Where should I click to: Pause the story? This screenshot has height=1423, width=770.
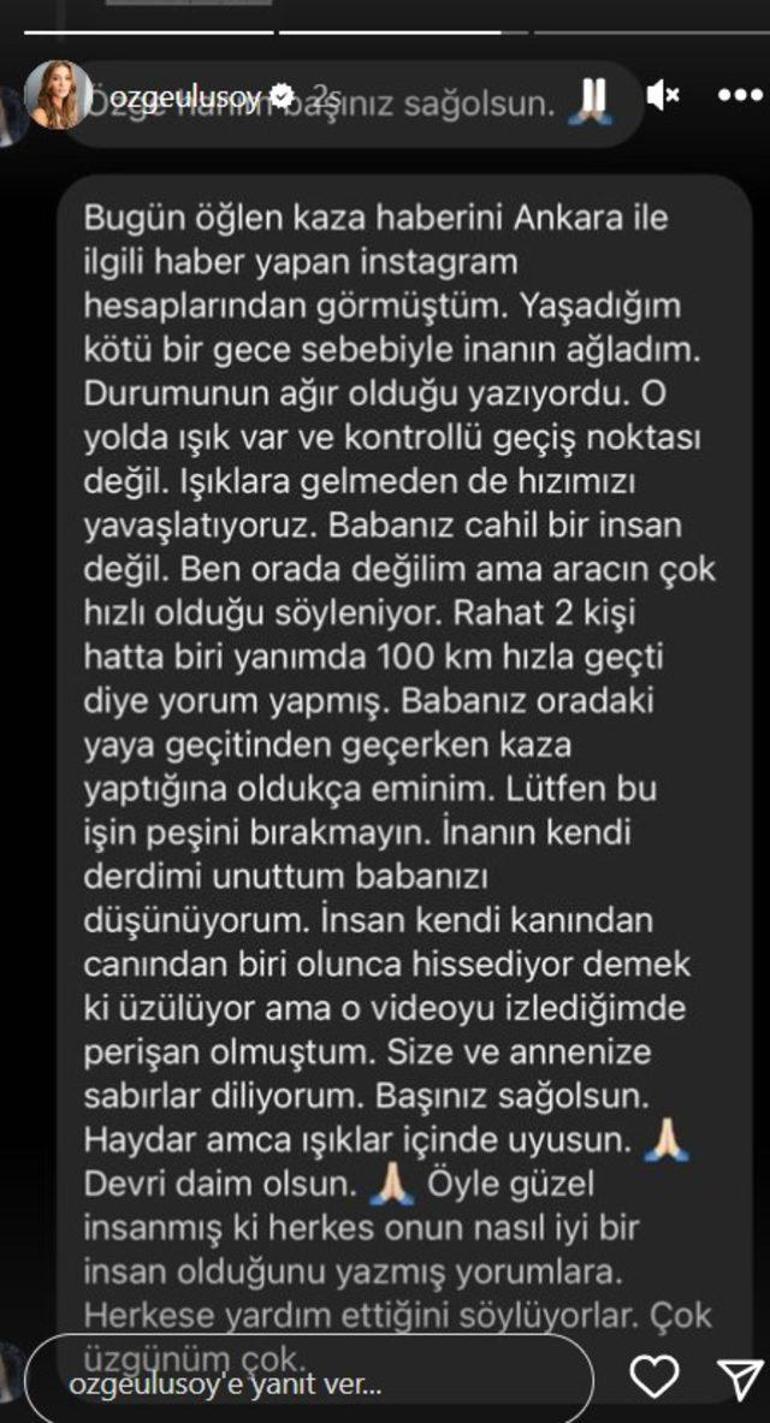point(593,96)
